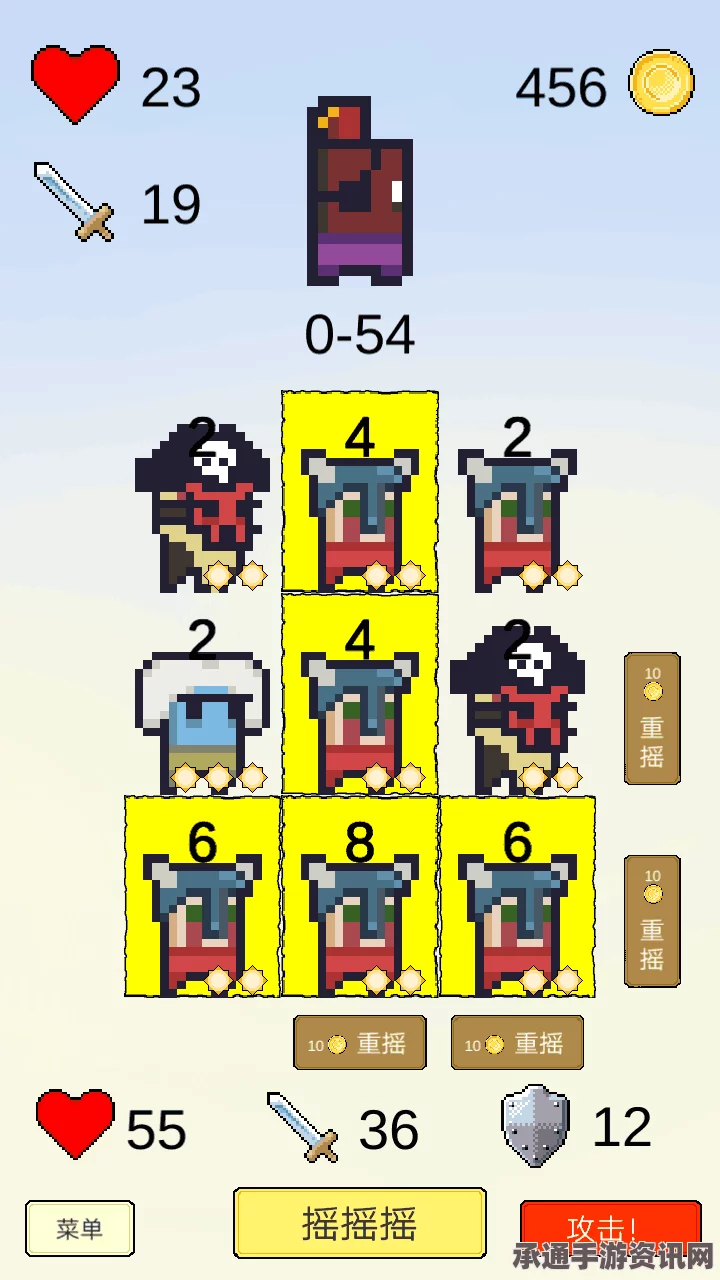Open the 菜单 menu button
Screen dimensions: 720x1280
[80, 1228]
